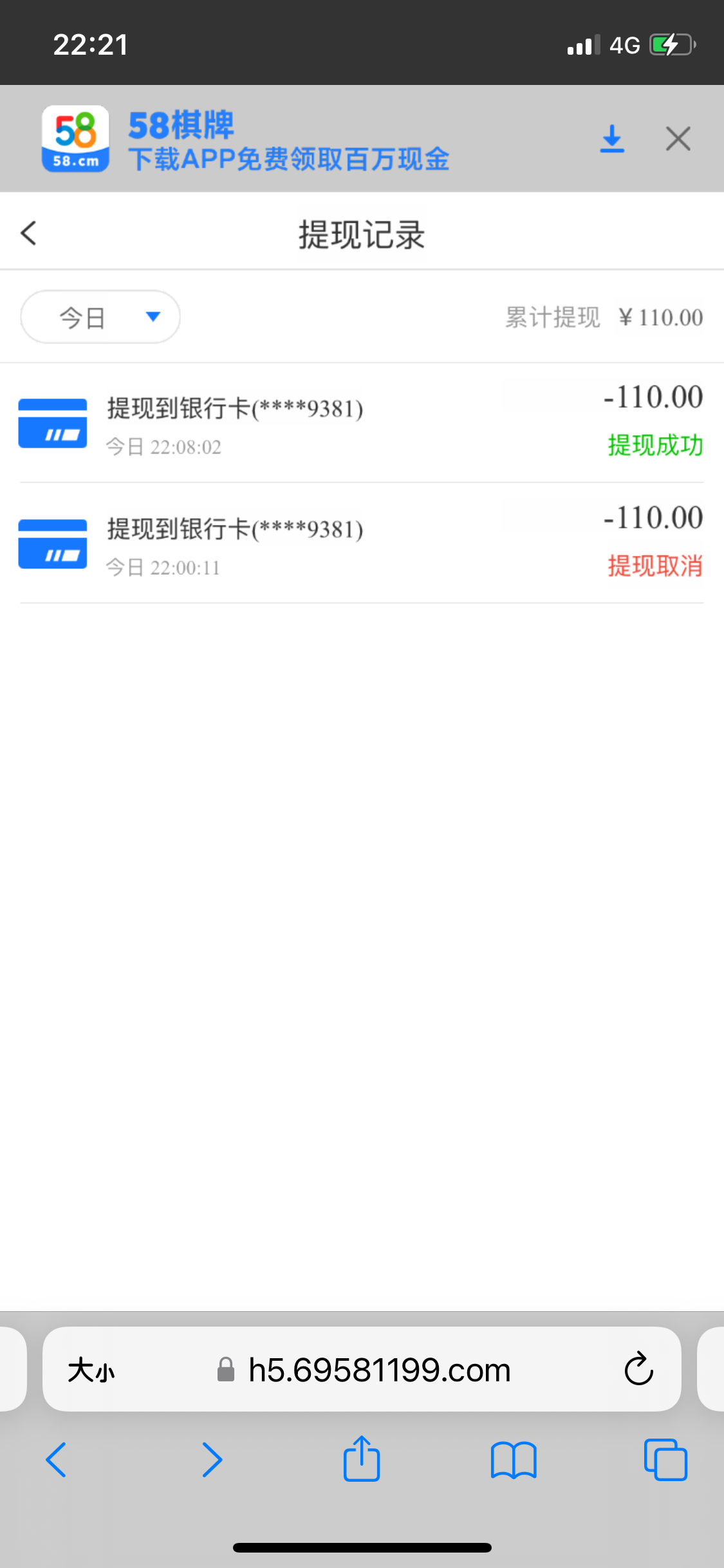Dismiss the 58棋牌 download banner
The width and height of the screenshot is (724, 1568).
pyautogui.click(x=678, y=139)
